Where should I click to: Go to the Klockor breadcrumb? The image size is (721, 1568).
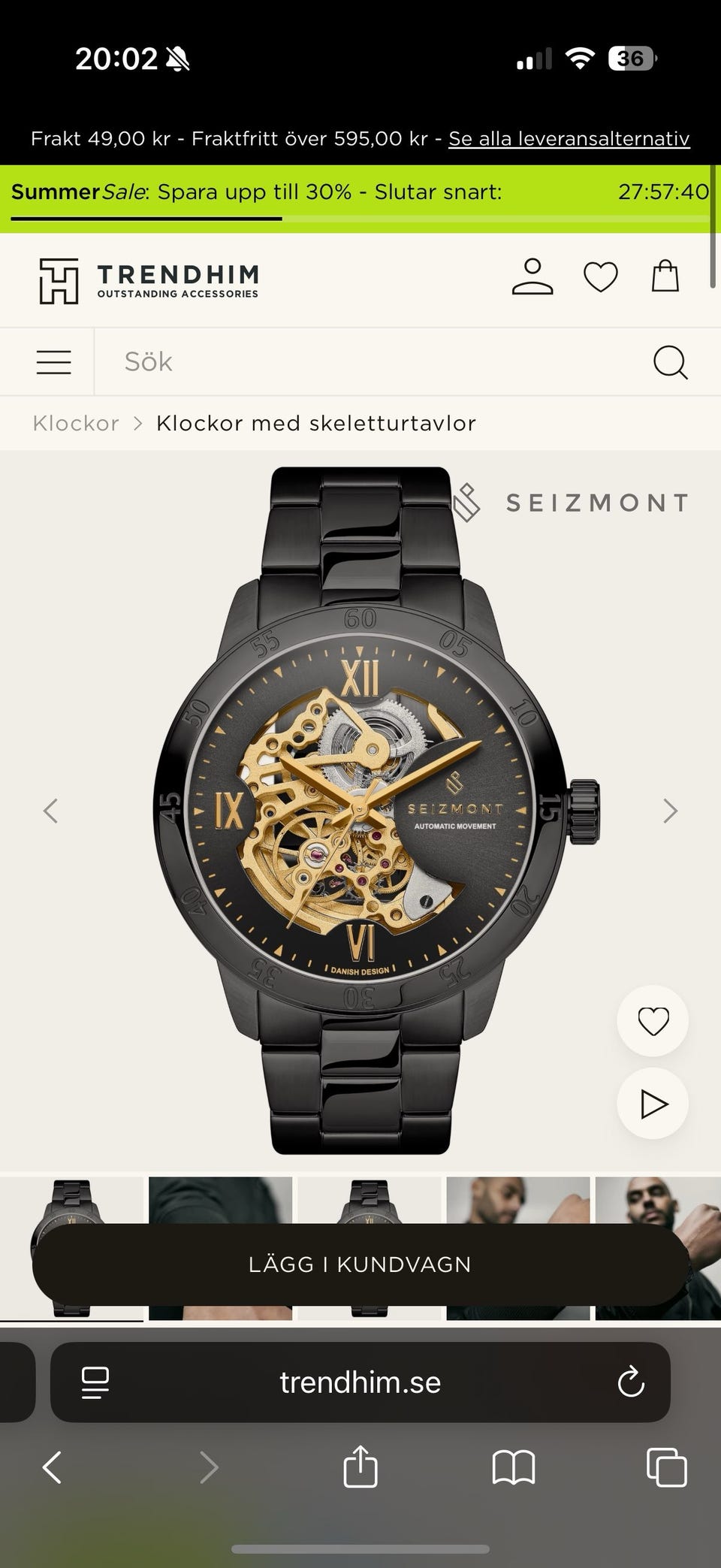point(76,423)
